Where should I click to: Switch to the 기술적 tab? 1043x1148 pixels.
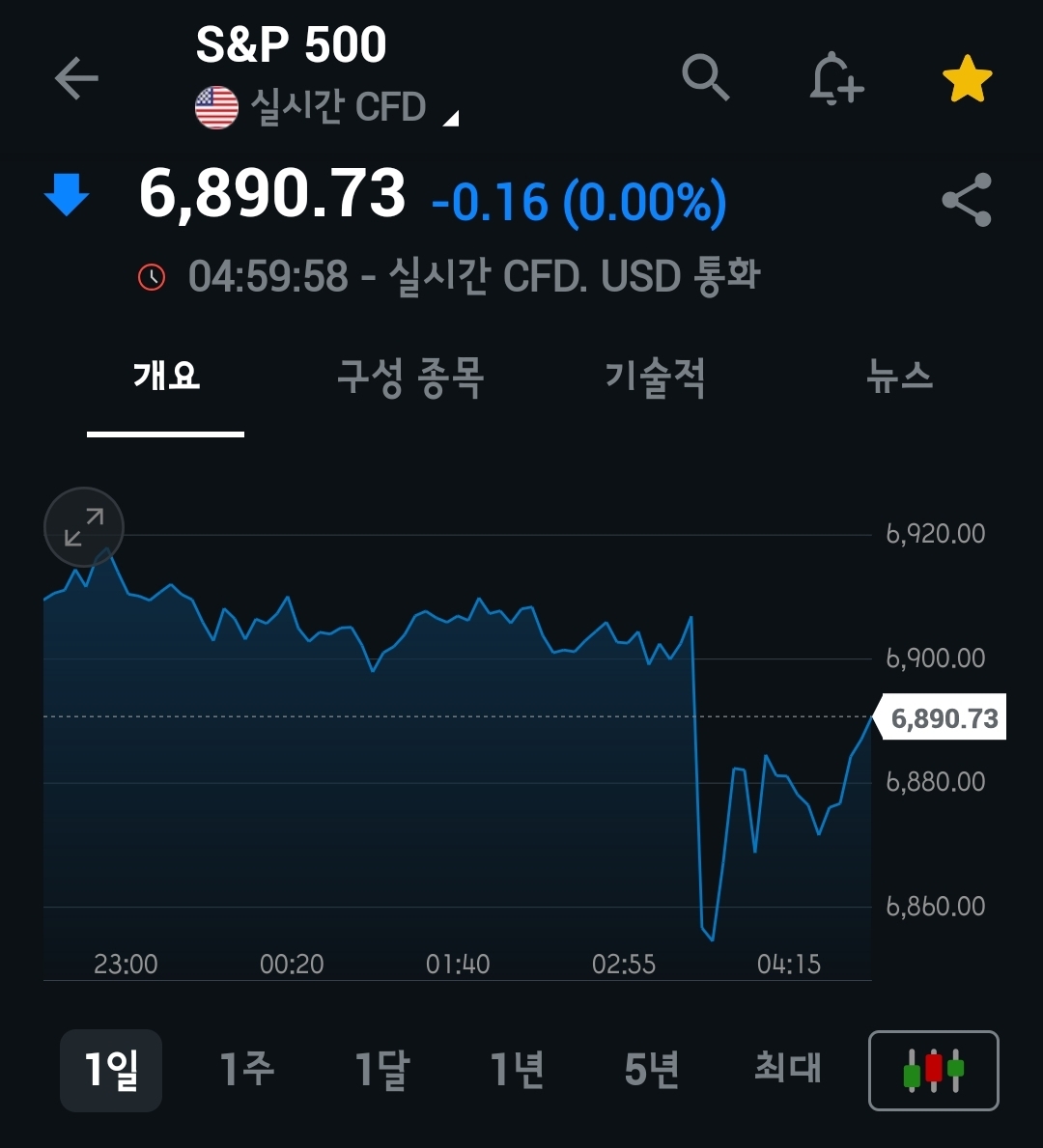[x=655, y=377]
